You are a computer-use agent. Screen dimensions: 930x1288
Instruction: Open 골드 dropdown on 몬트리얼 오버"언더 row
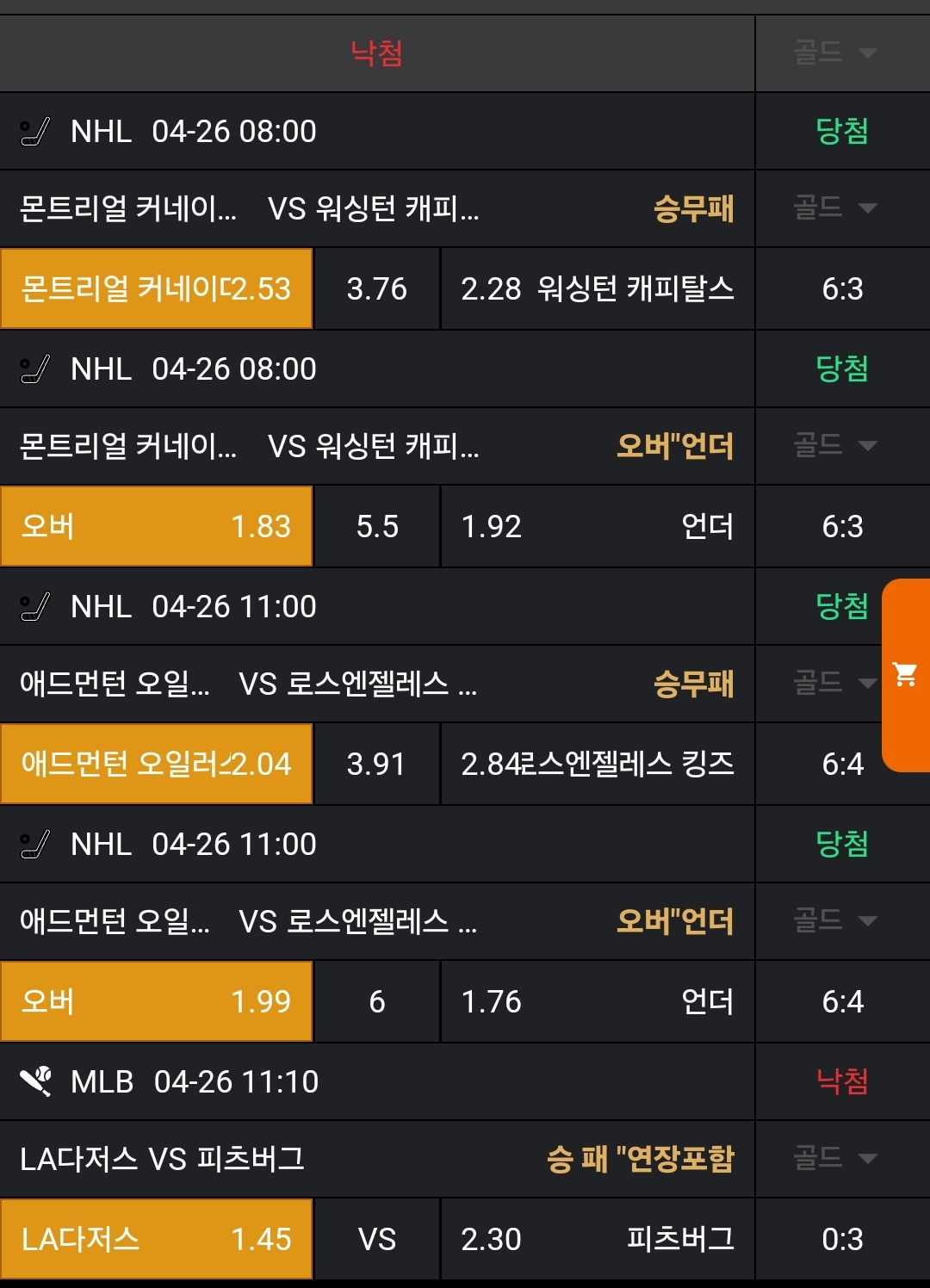point(834,446)
